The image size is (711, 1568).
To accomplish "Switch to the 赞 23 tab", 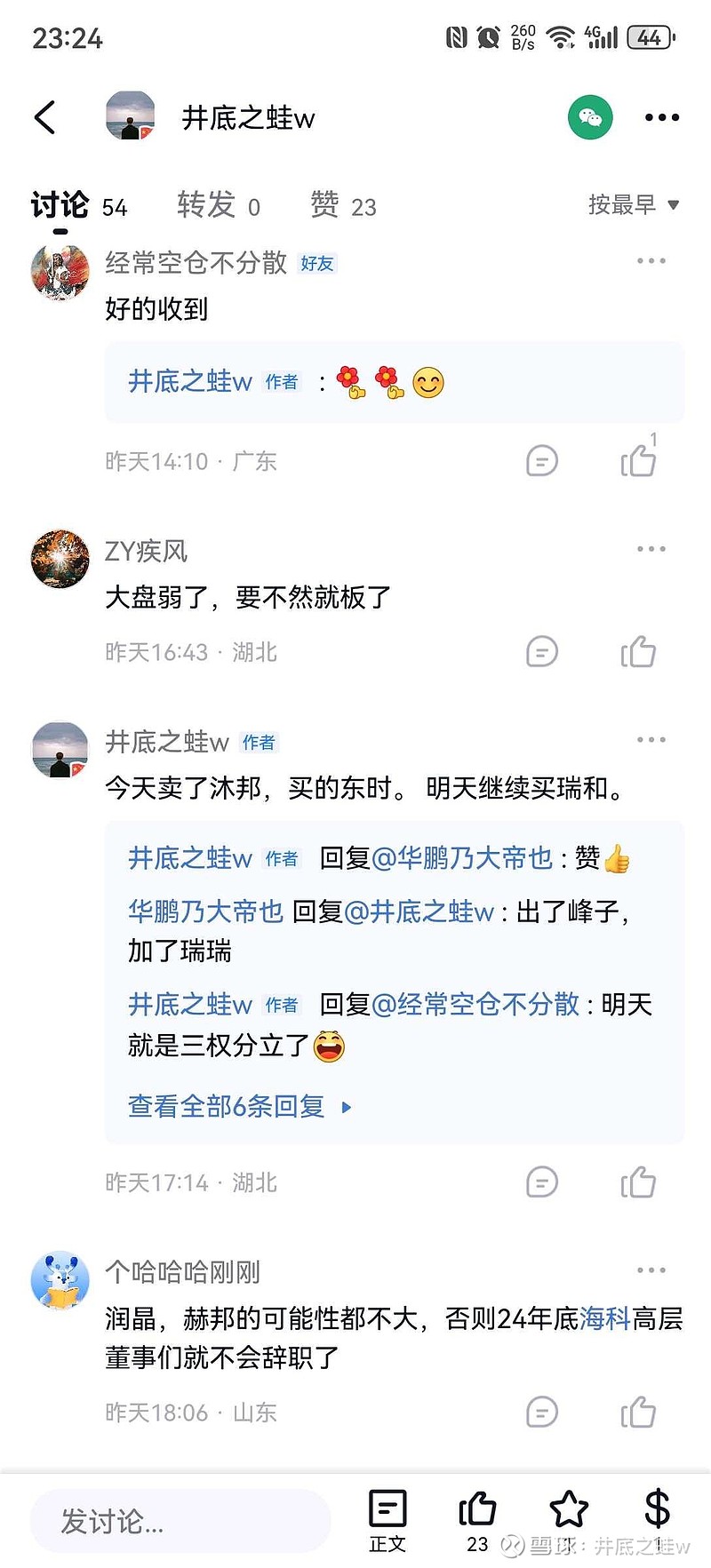I will (x=344, y=204).
